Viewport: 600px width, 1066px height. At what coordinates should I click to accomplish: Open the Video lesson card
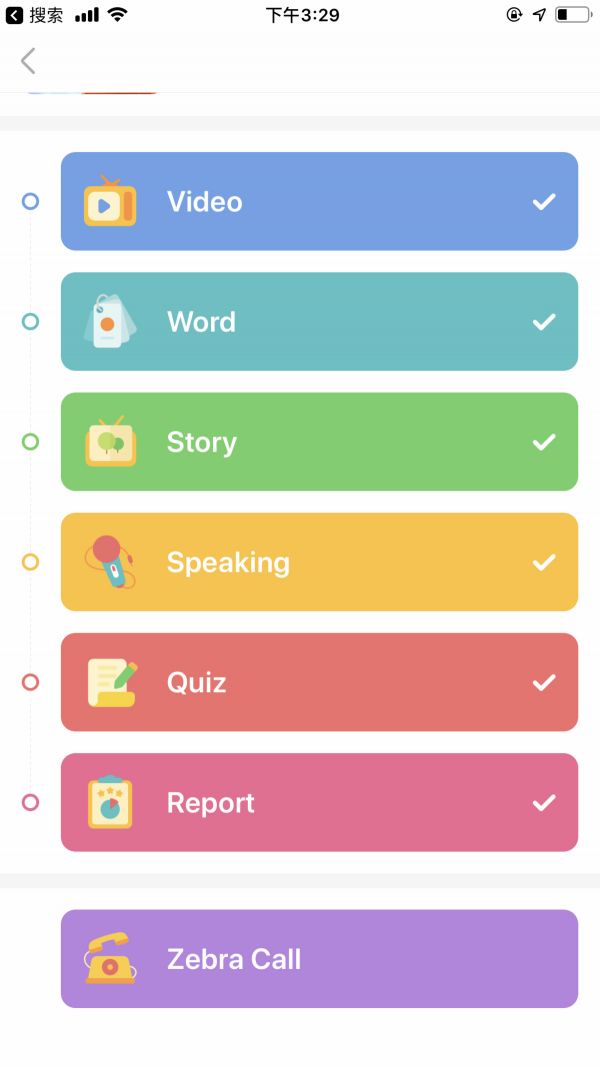[319, 201]
